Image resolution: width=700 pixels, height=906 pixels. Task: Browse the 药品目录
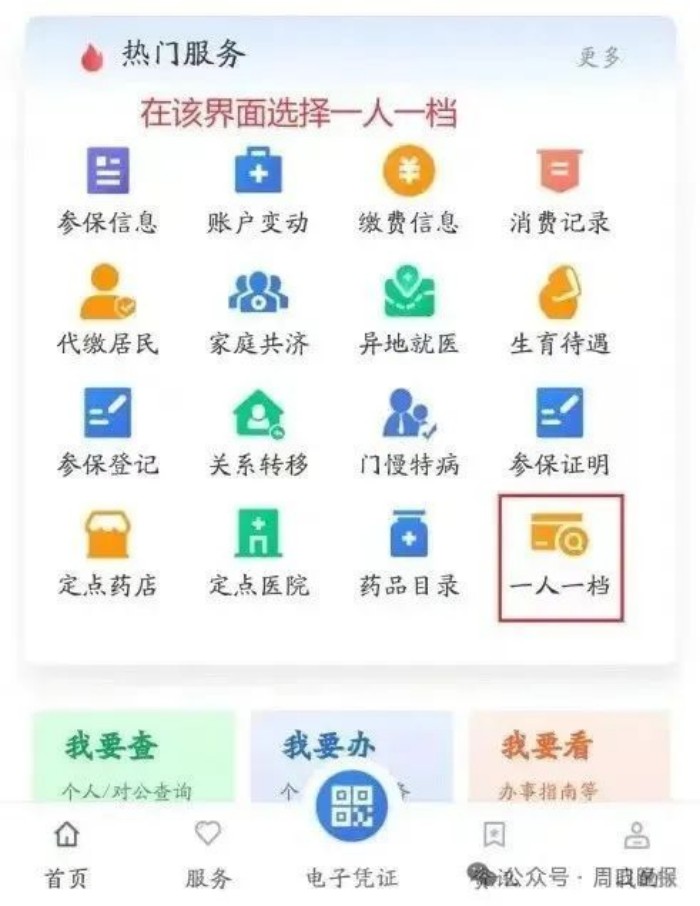[408, 553]
